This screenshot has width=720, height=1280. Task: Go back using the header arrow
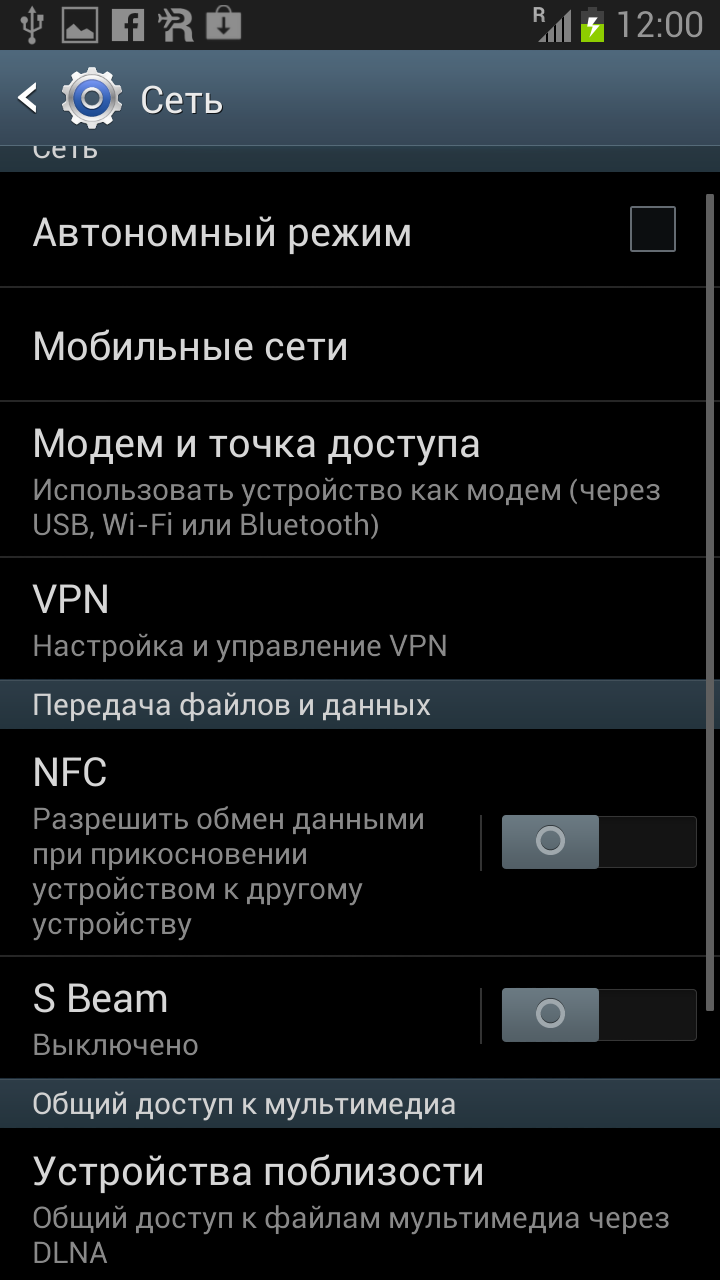[28, 98]
